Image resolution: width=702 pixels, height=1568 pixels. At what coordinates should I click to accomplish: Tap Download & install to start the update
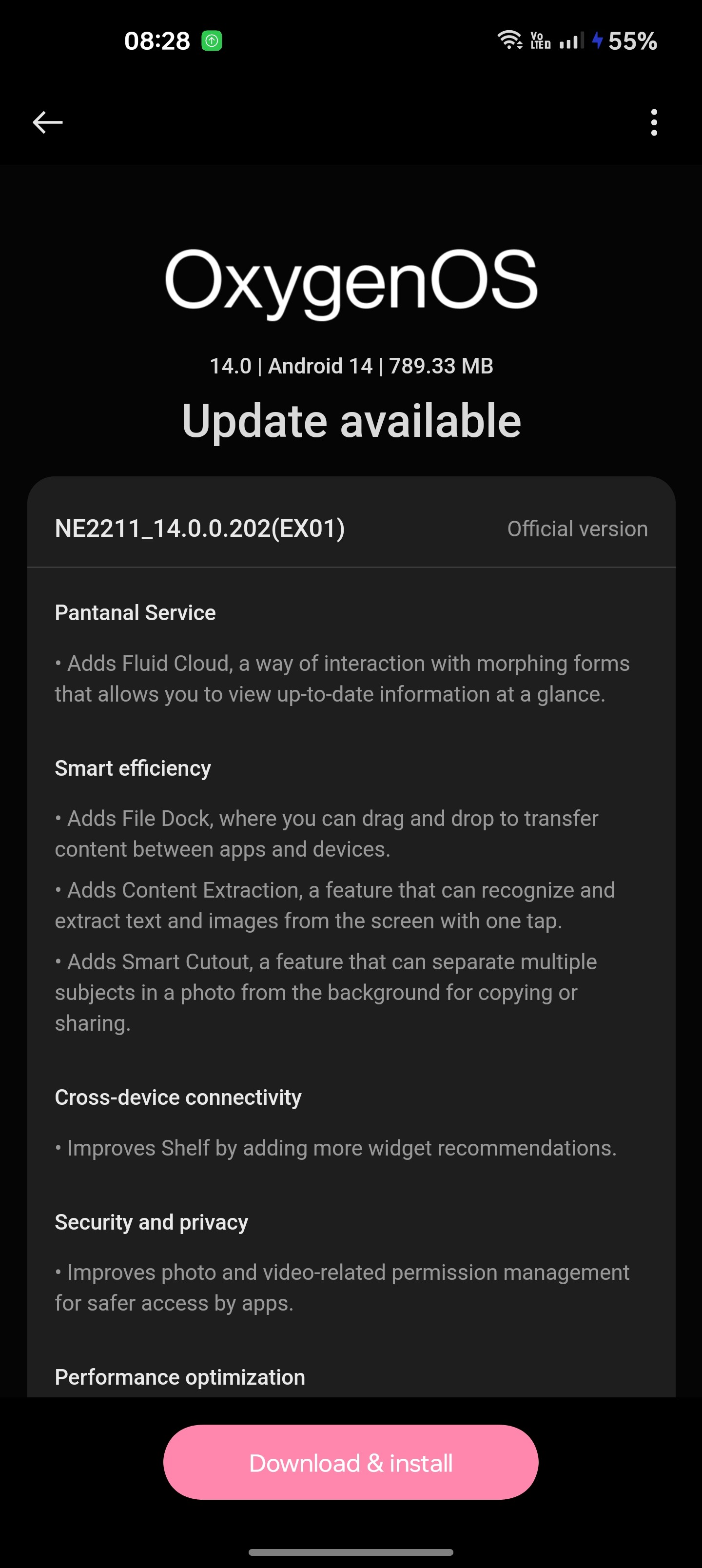pyautogui.click(x=351, y=1463)
